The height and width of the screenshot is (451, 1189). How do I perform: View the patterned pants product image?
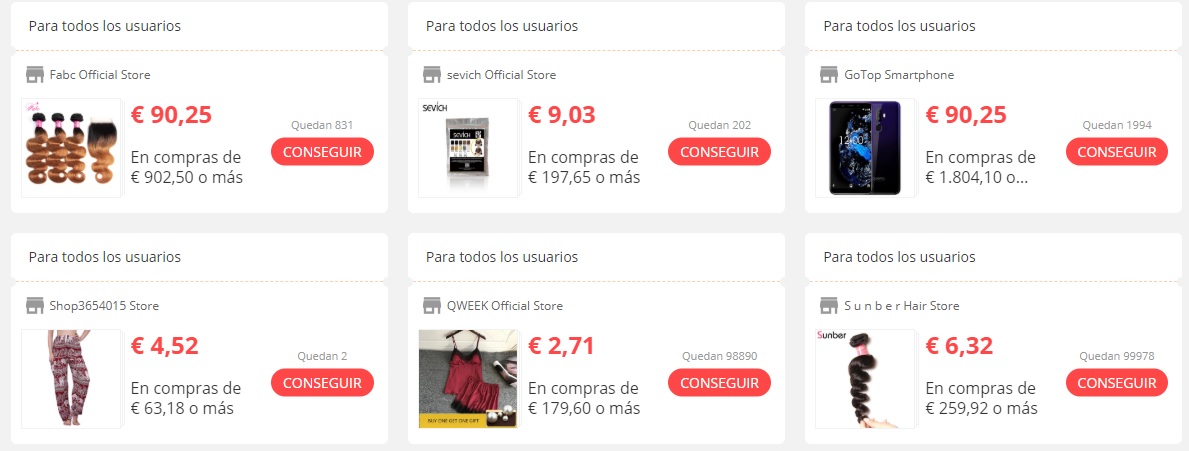(70, 379)
